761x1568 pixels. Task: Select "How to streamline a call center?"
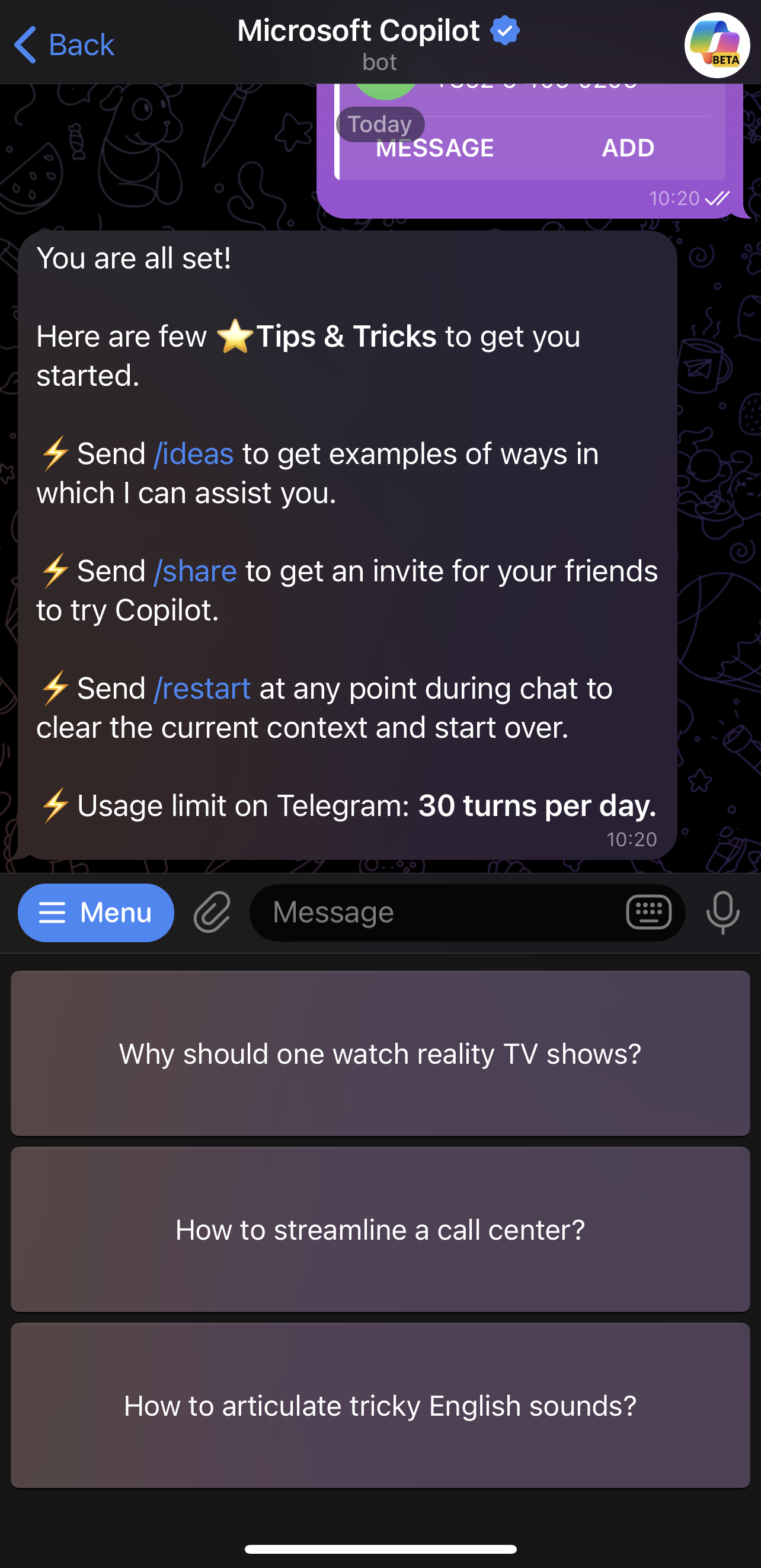[x=380, y=1230]
